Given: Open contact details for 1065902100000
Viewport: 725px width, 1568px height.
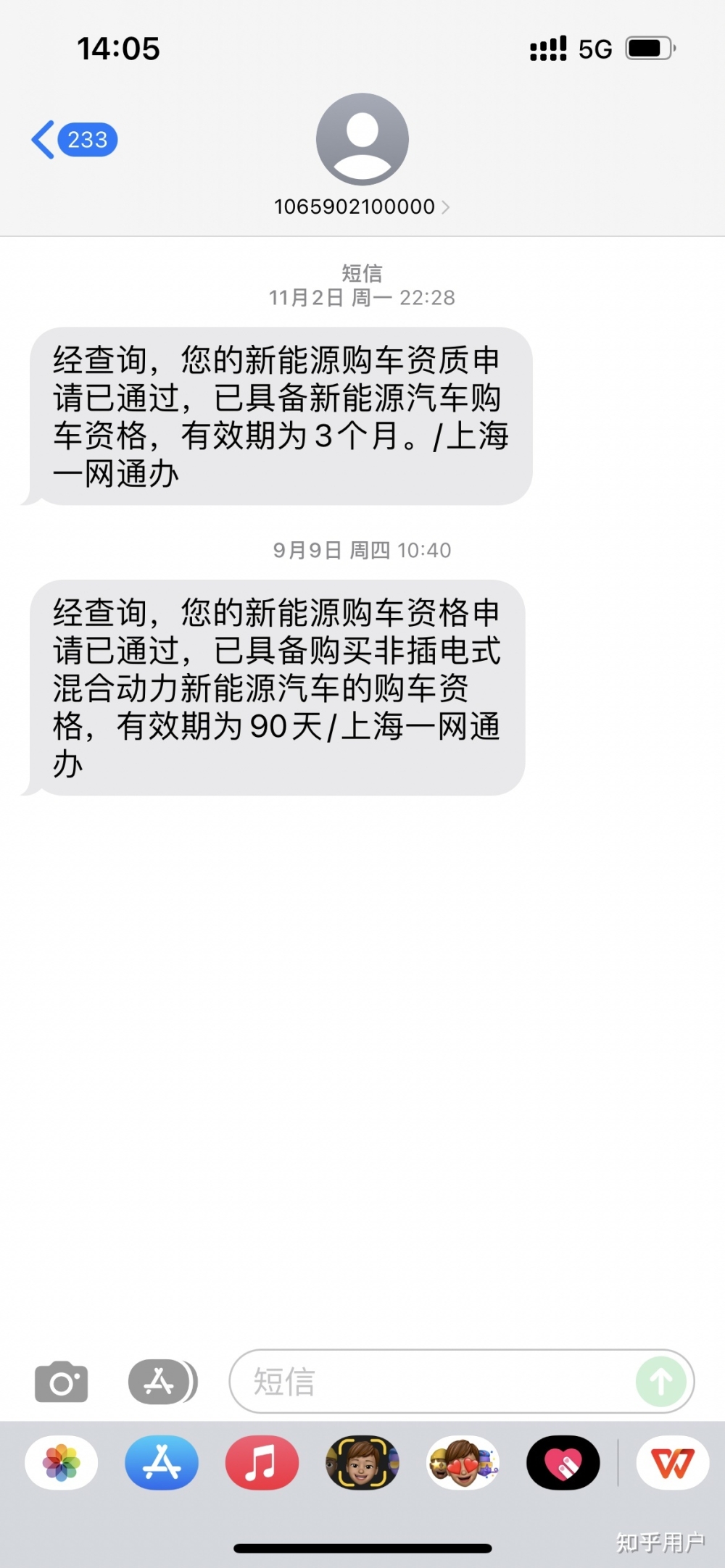Looking at the screenshot, I should (x=362, y=207).
